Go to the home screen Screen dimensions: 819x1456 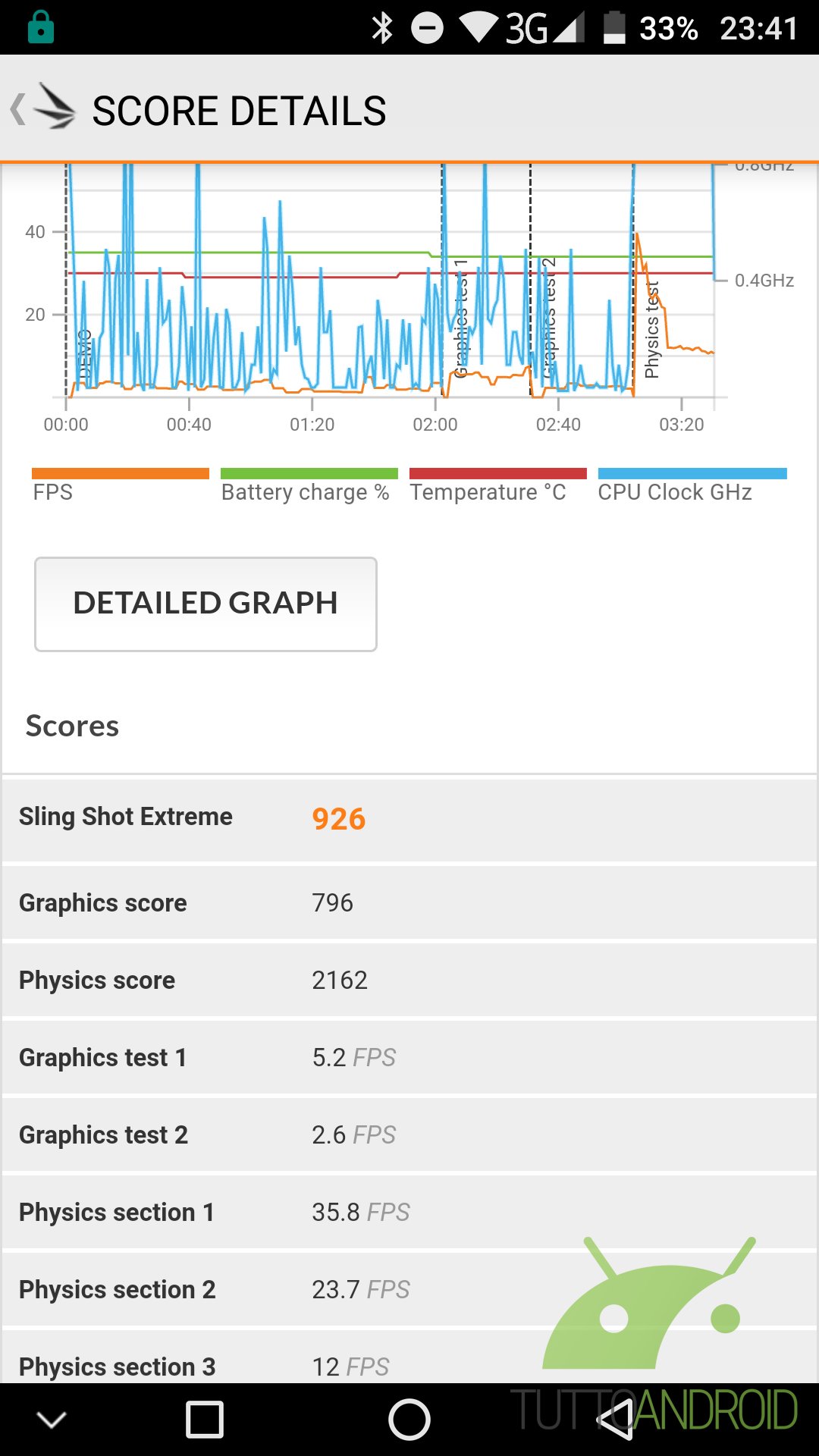tap(409, 1420)
